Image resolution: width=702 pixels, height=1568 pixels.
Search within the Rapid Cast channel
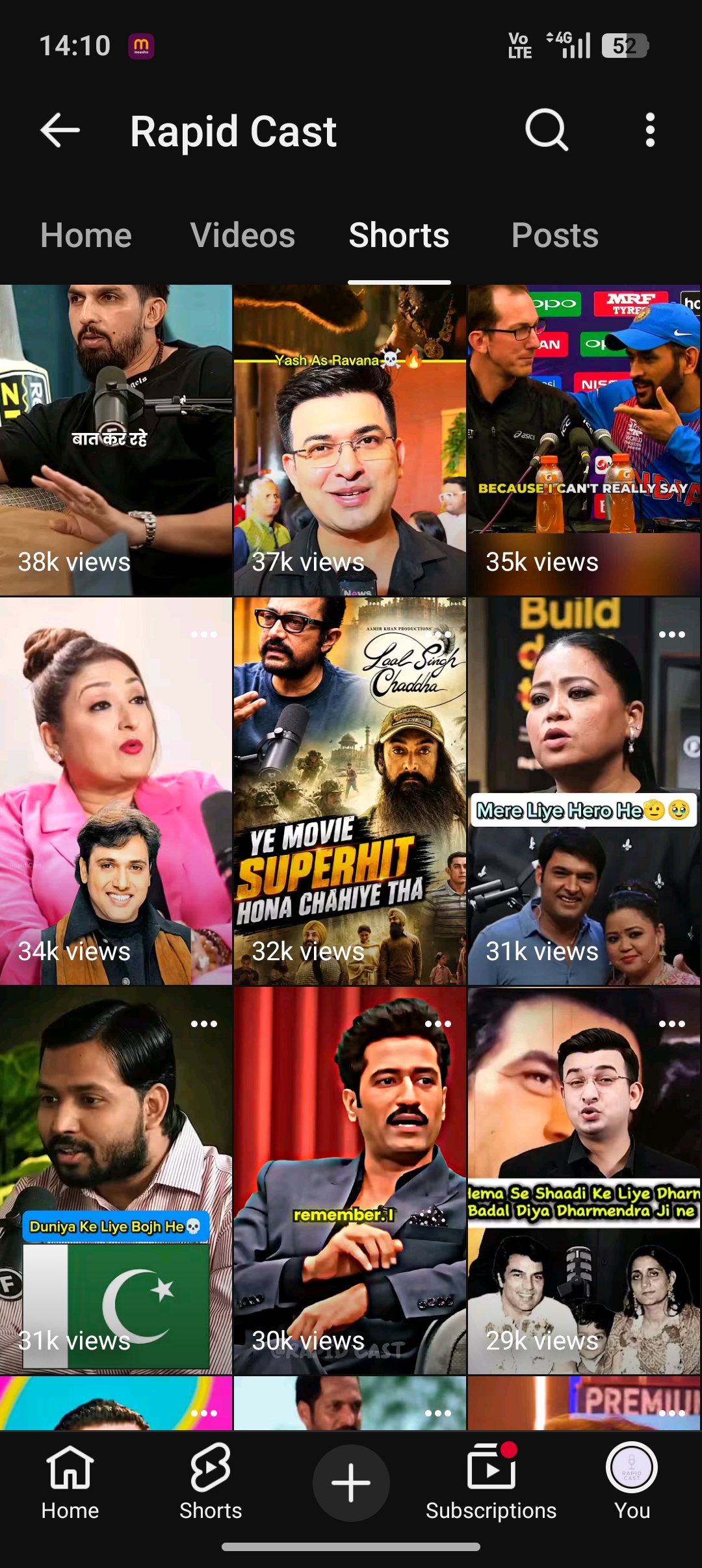(547, 131)
